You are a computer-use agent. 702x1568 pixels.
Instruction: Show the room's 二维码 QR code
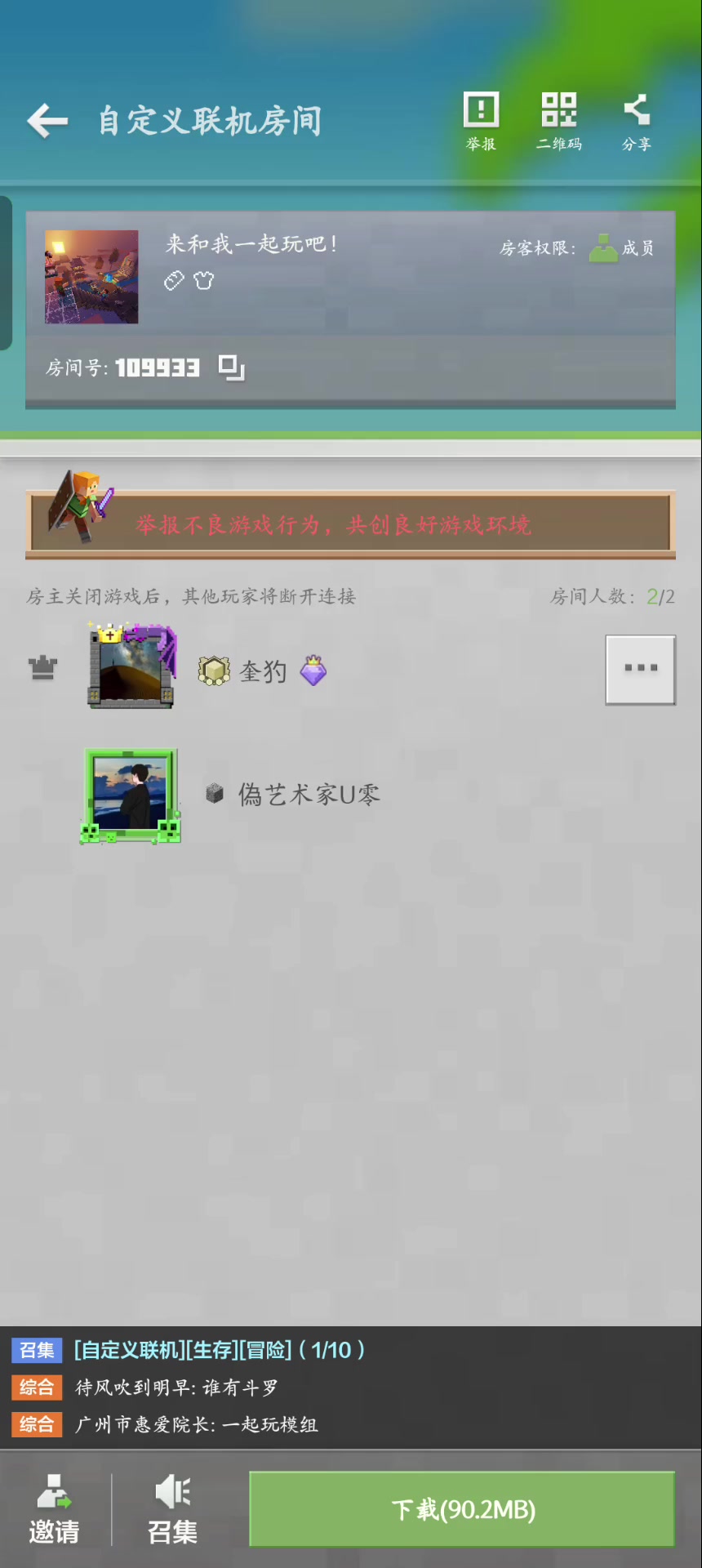coord(558,121)
